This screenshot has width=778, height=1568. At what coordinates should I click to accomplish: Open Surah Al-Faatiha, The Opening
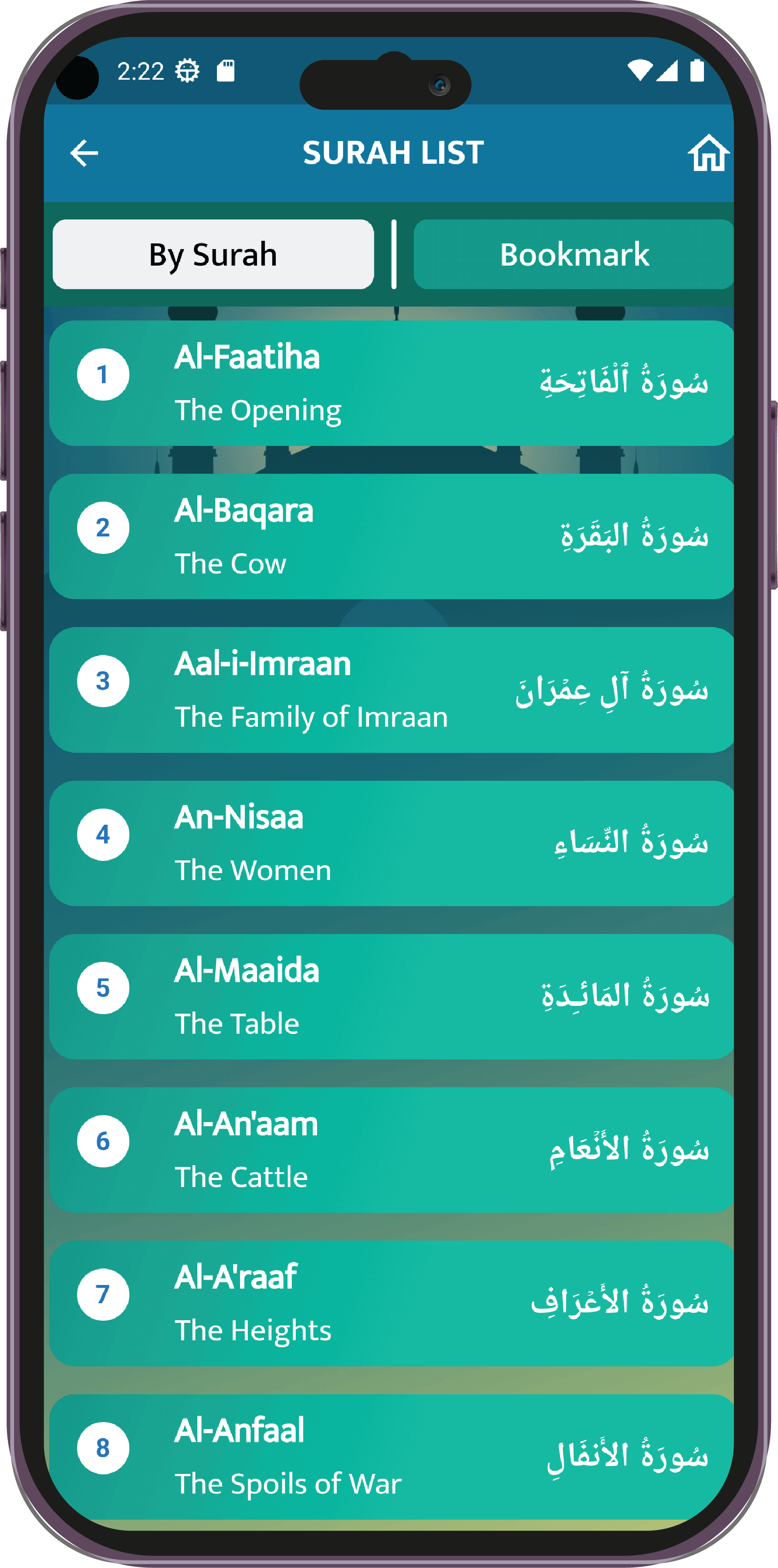(391, 384)
